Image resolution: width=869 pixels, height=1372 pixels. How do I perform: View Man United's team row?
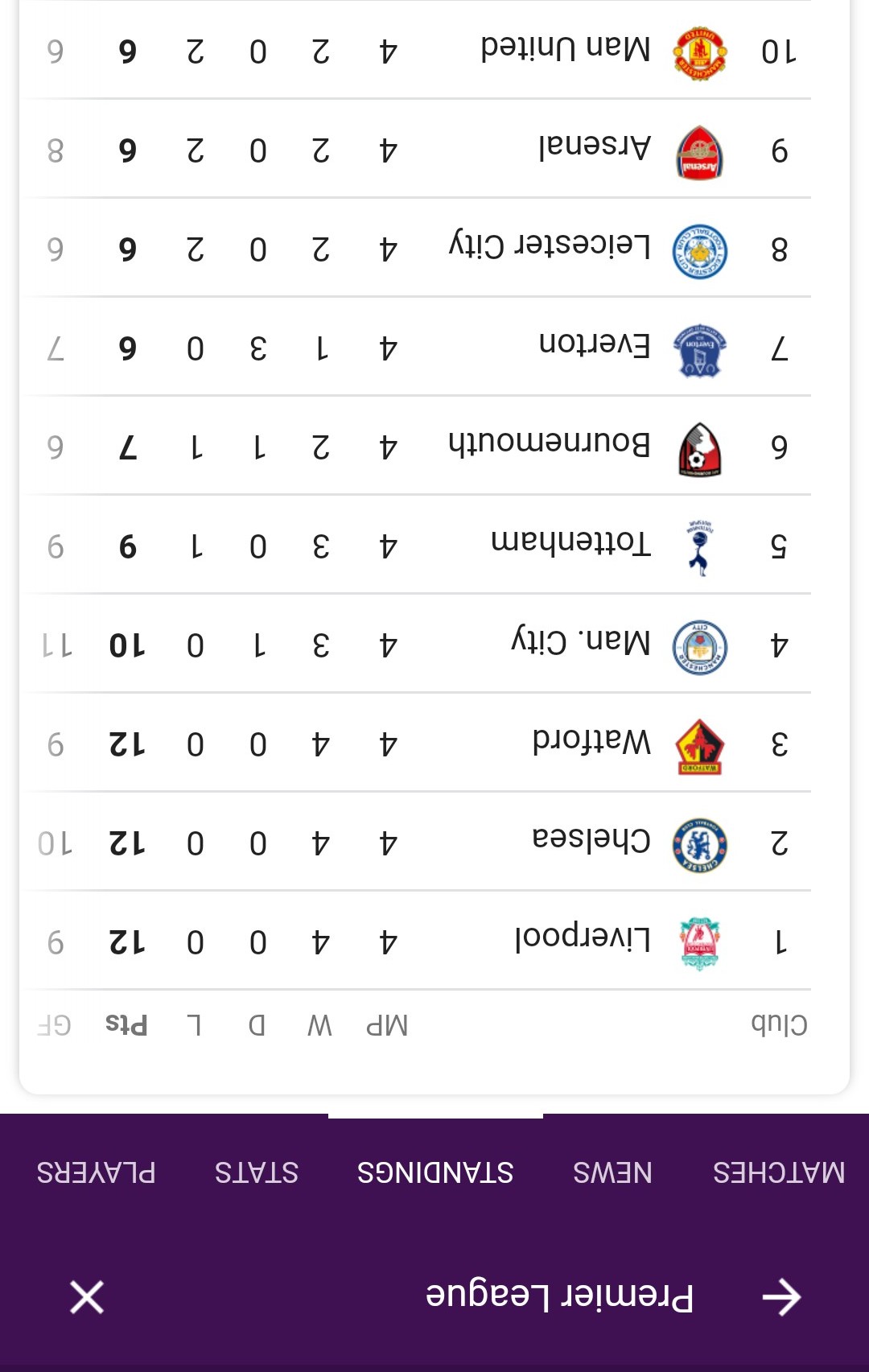566,51
